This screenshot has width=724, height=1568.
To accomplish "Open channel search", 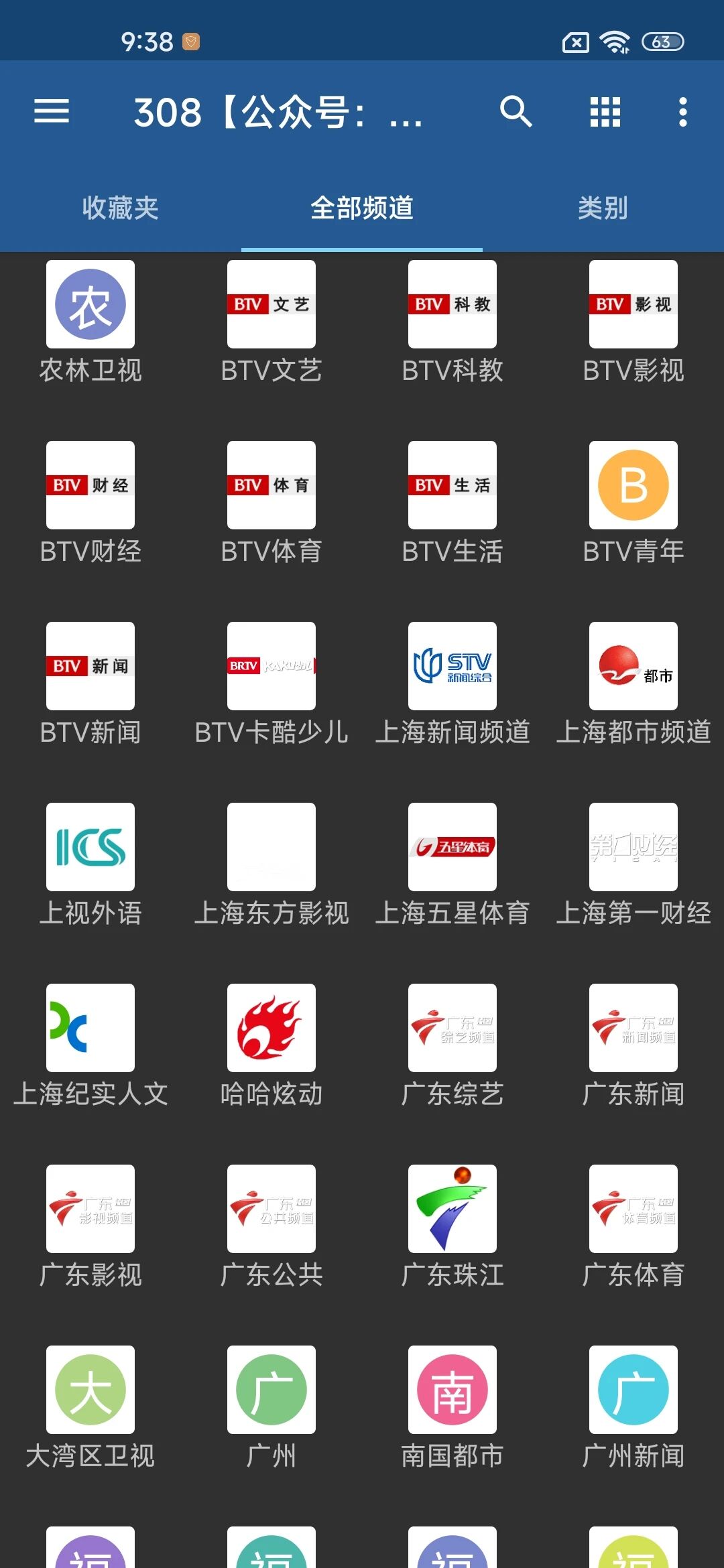I will coord(516,111).
